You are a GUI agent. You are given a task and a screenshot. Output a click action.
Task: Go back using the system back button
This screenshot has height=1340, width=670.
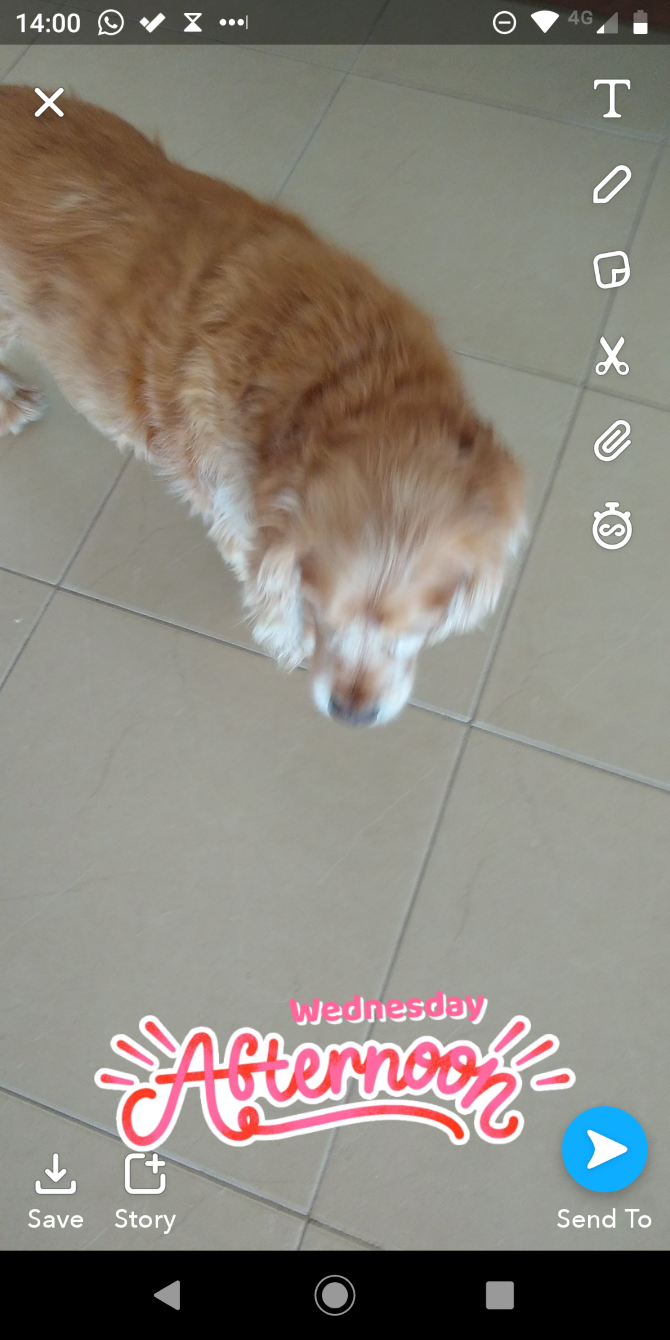(168, 1295)
